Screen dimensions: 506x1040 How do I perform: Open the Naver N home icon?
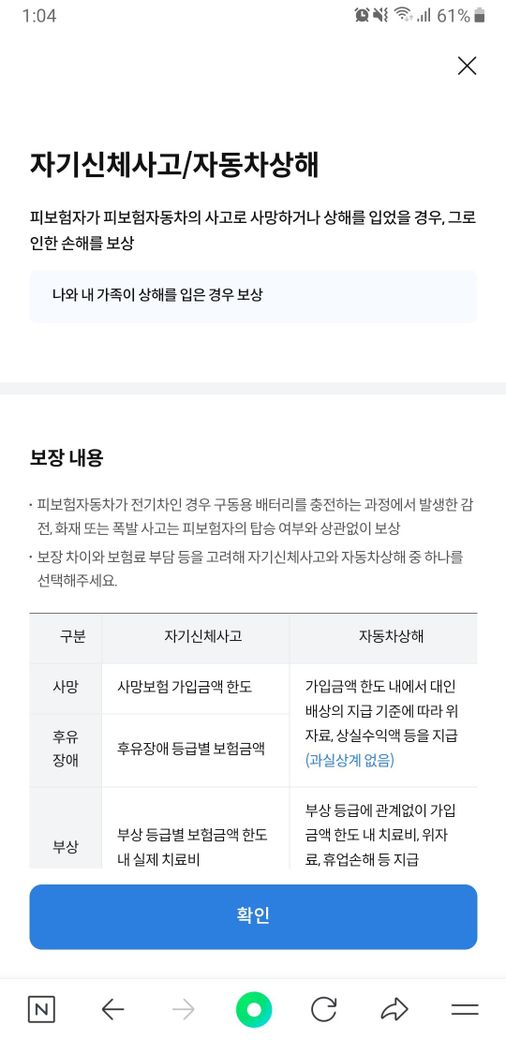pos(42,1009)
